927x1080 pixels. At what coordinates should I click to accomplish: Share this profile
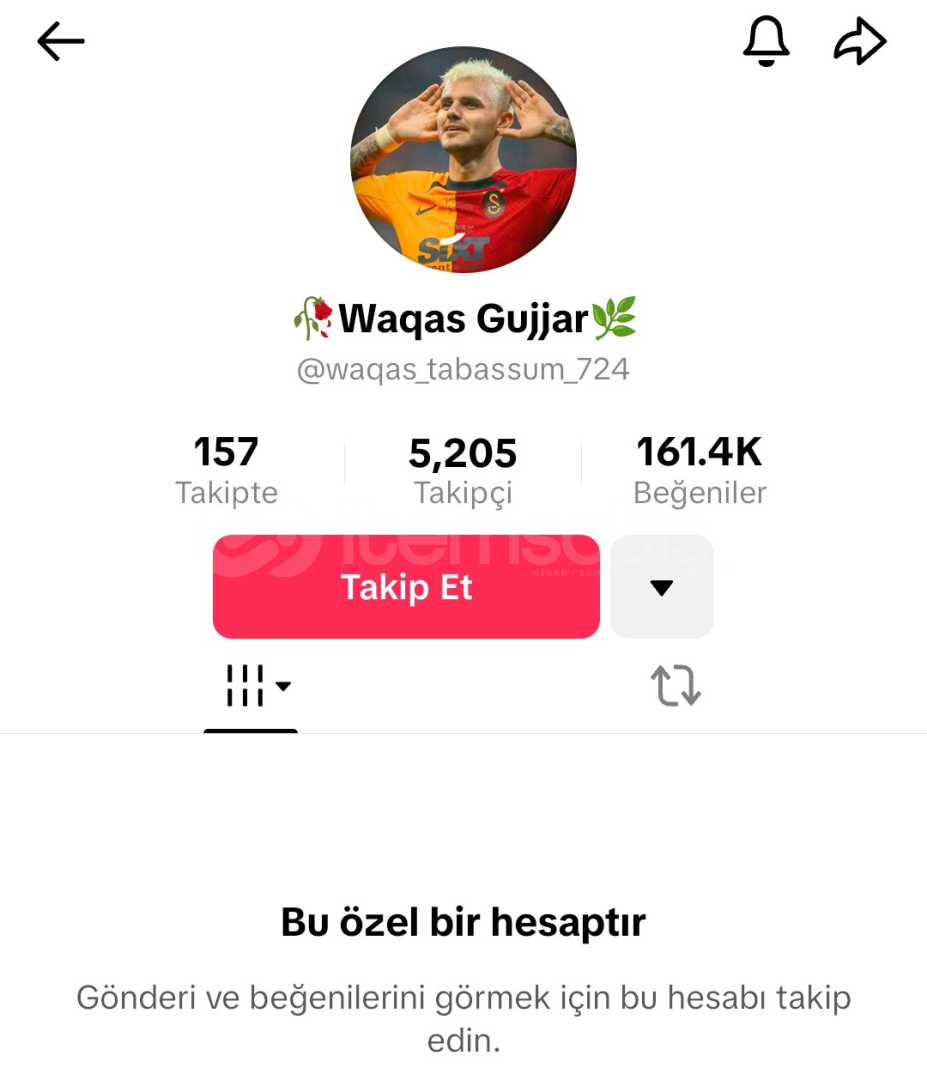[x=859, y=42]
